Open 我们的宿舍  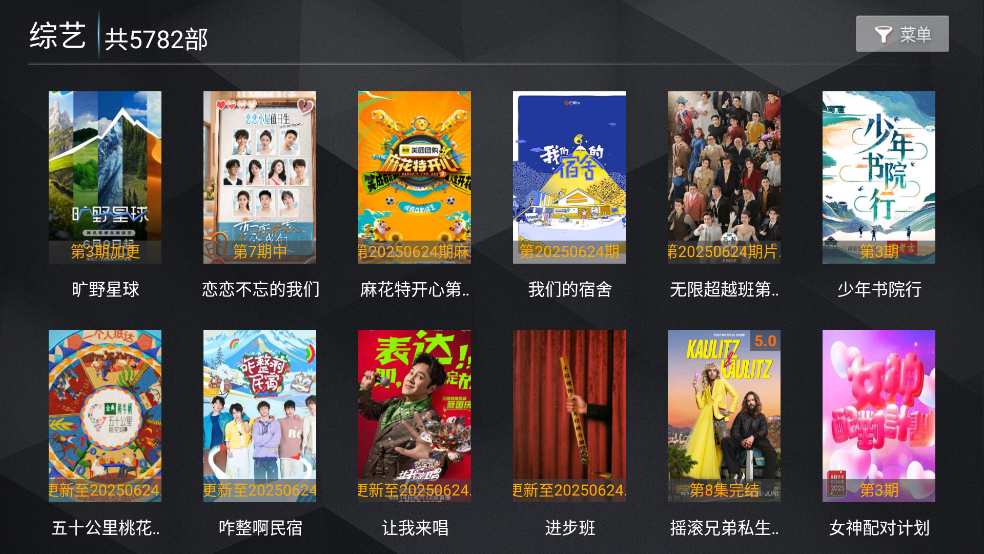569,178
